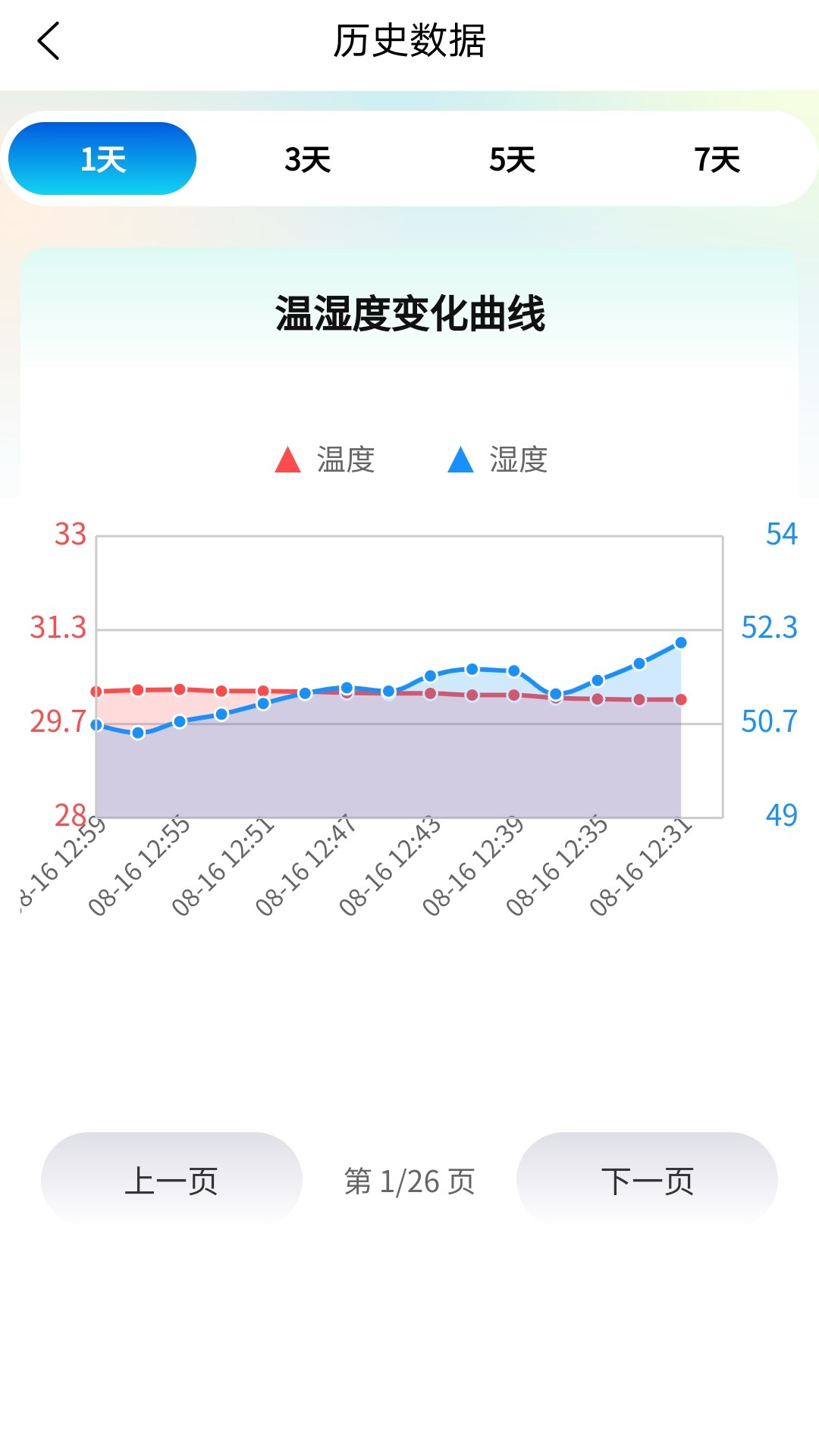Click the leftmost red temperature data point
The height and width of the screenshot is (1456, 819).
point(96,691)
